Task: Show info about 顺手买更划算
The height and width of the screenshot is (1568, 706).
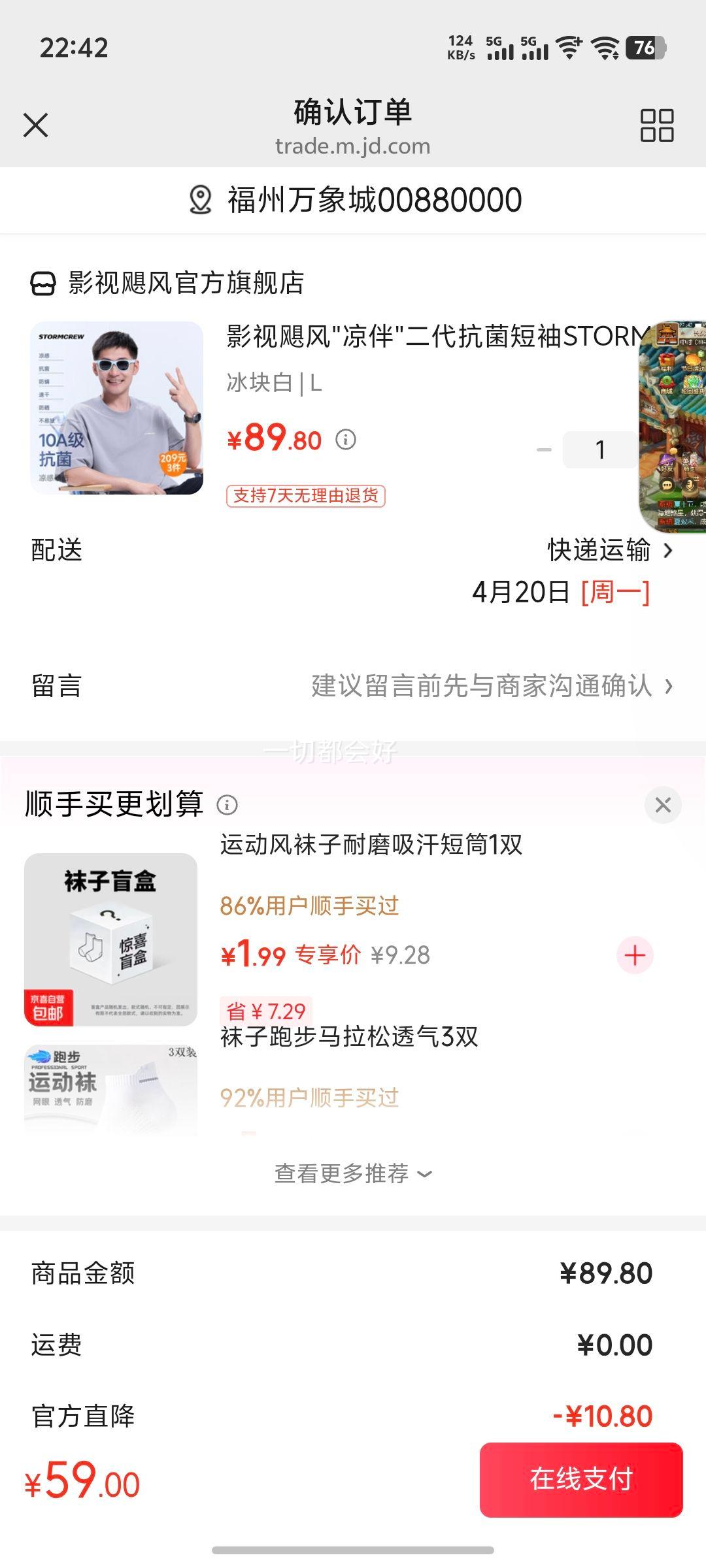Action: point(227,804)
